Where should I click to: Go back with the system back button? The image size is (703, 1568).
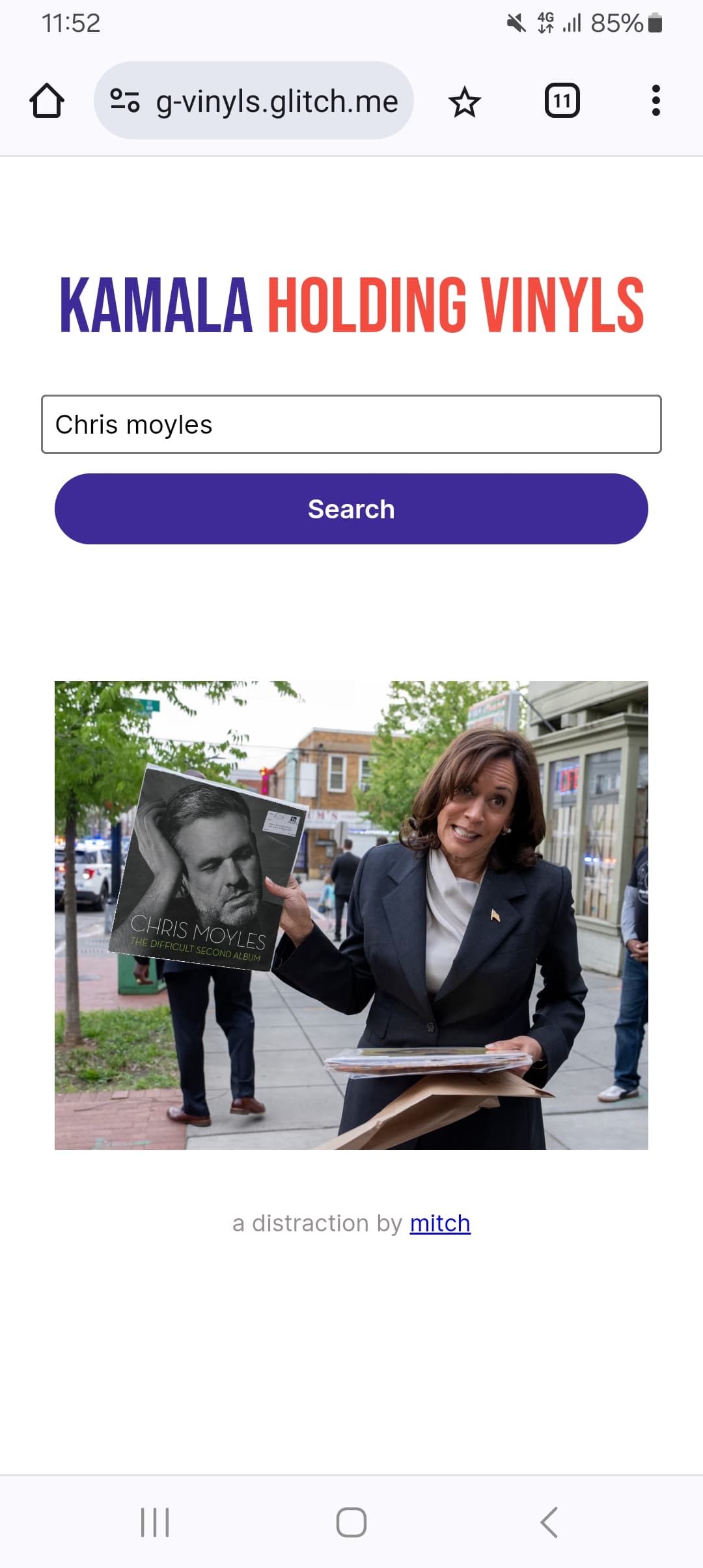tap(549, 1522)
